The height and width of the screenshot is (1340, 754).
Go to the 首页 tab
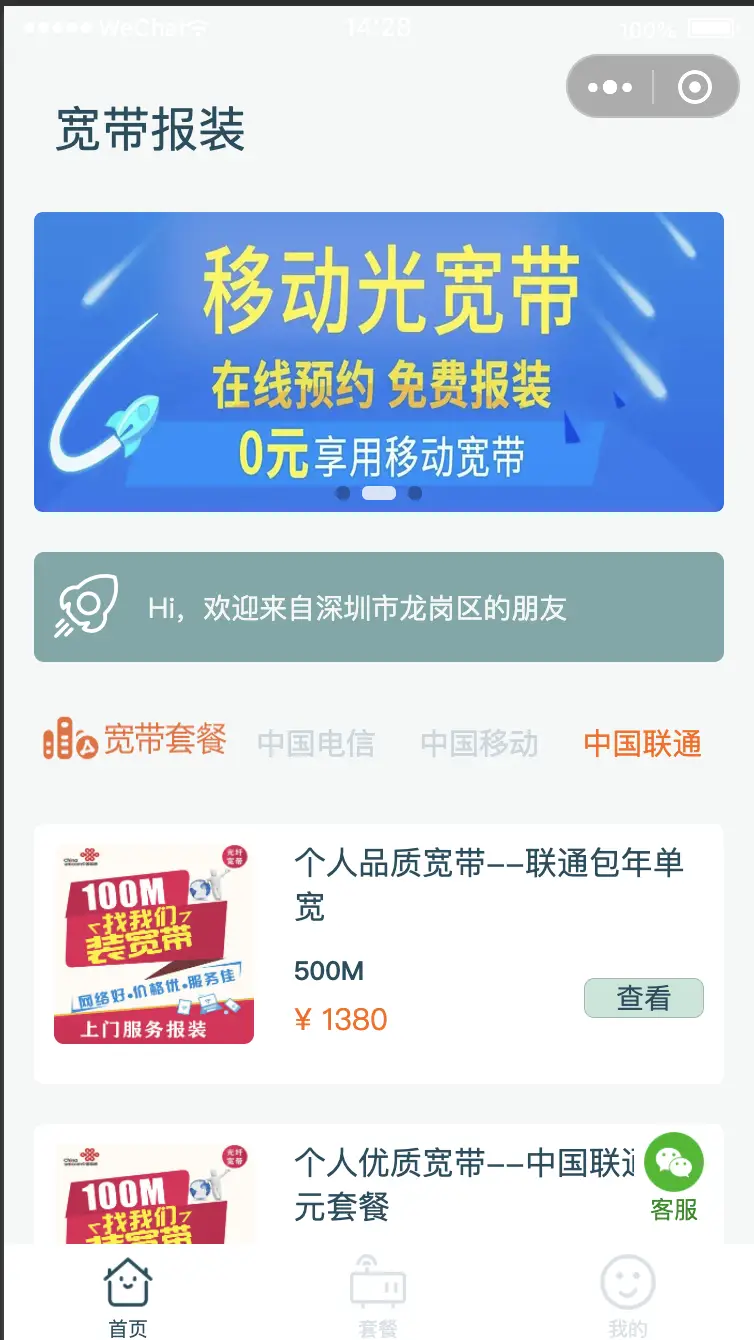(x=128, y=1295)
